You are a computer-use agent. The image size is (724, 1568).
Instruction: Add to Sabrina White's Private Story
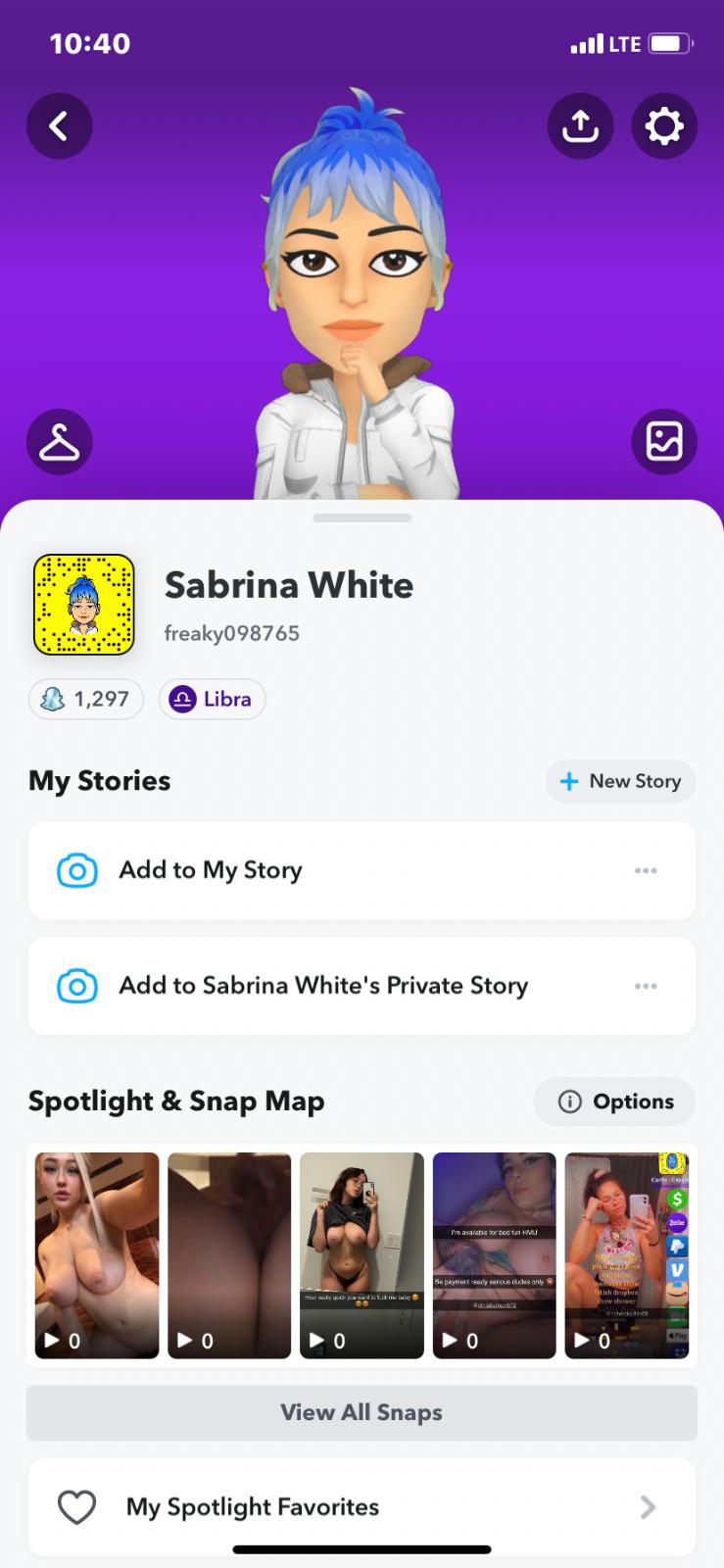click(x=323, y=986)
